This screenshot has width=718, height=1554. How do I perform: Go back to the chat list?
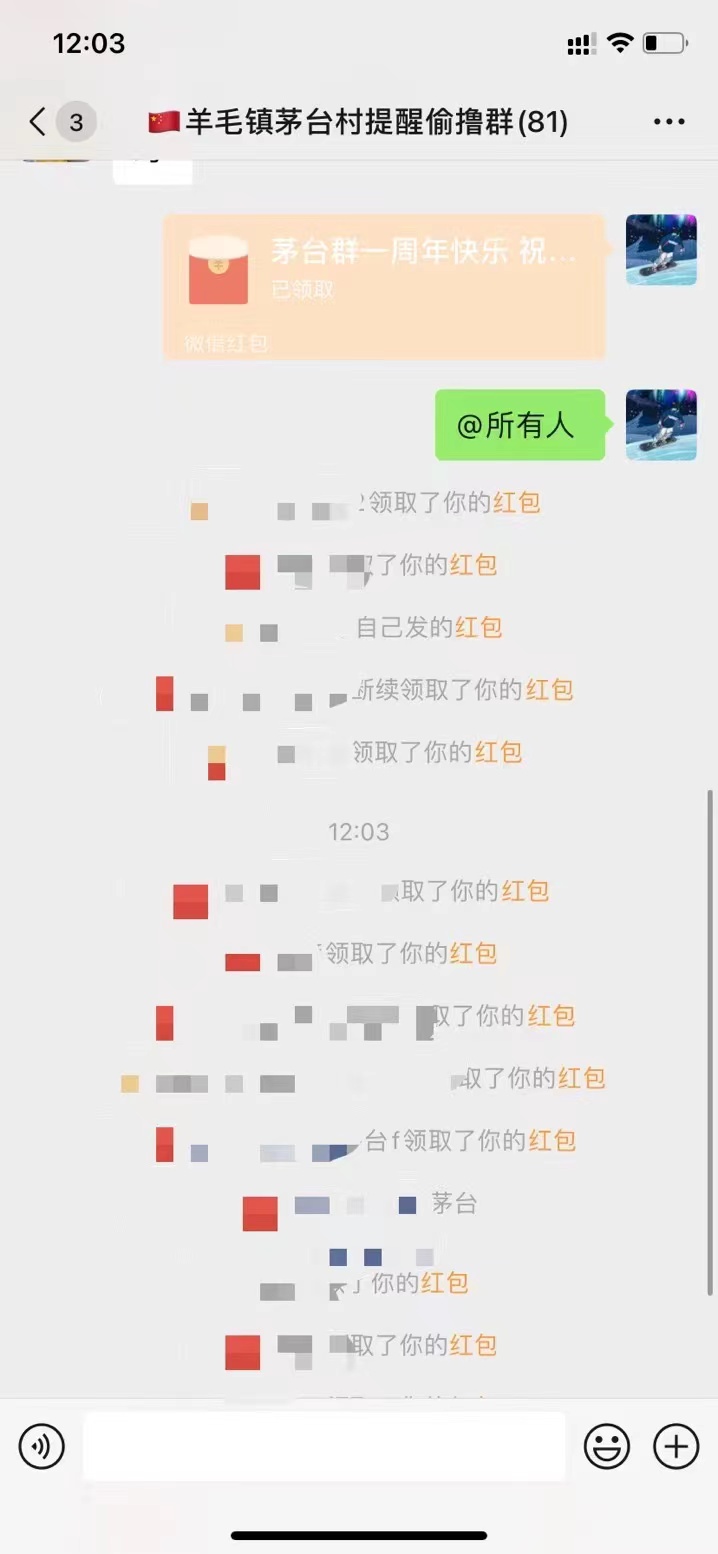click(x=38, y=123)
